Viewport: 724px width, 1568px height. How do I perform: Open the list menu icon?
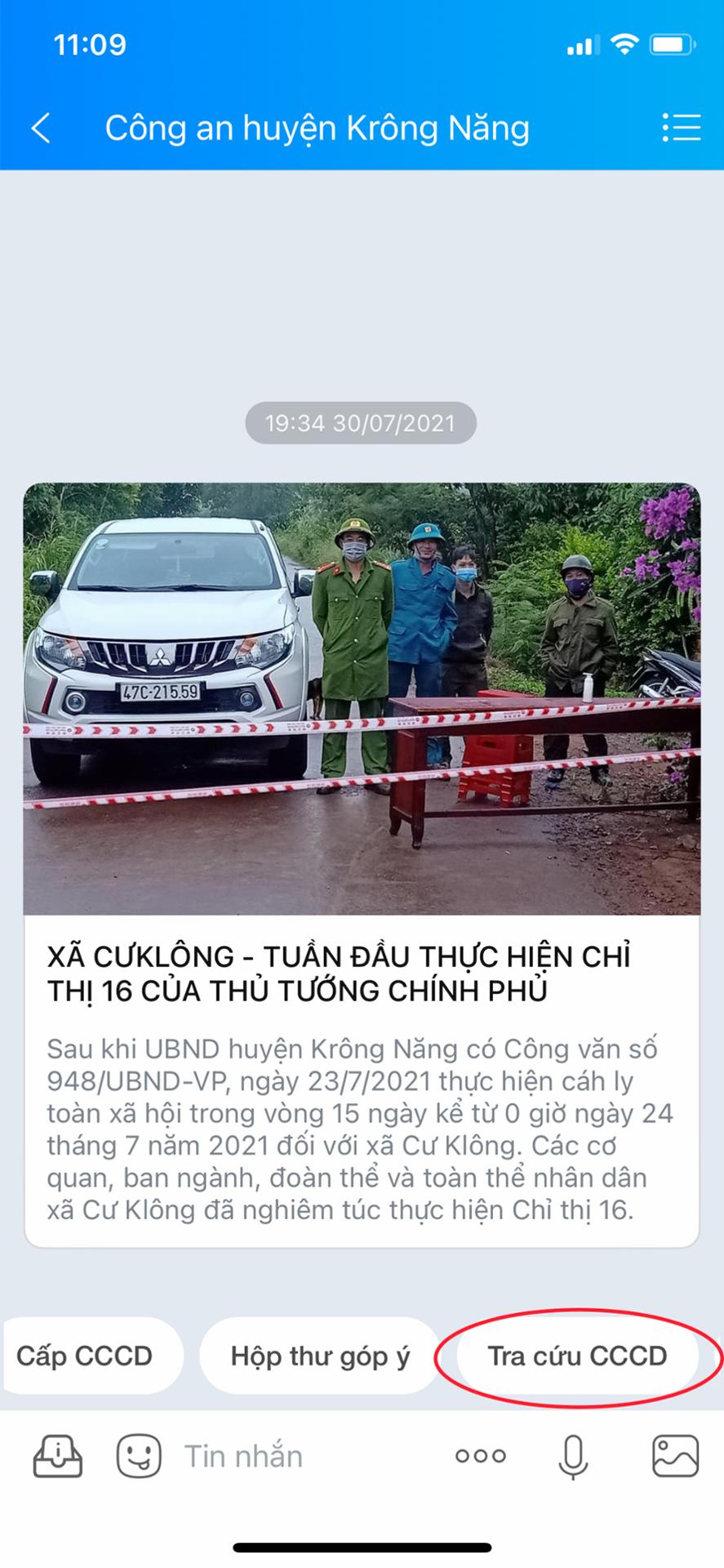pos(681,127)
